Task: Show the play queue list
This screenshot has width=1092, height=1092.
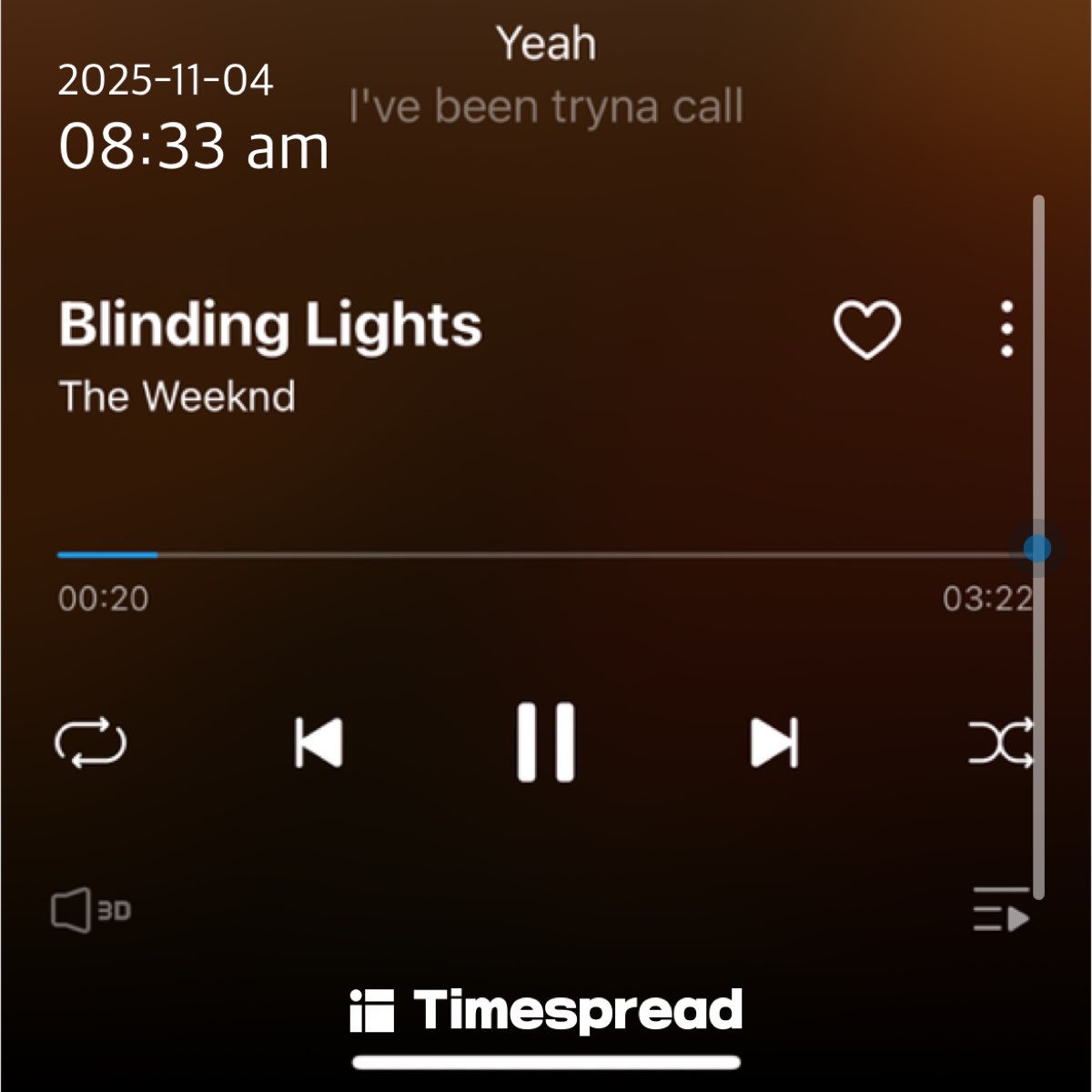Action: [1001, 910]
